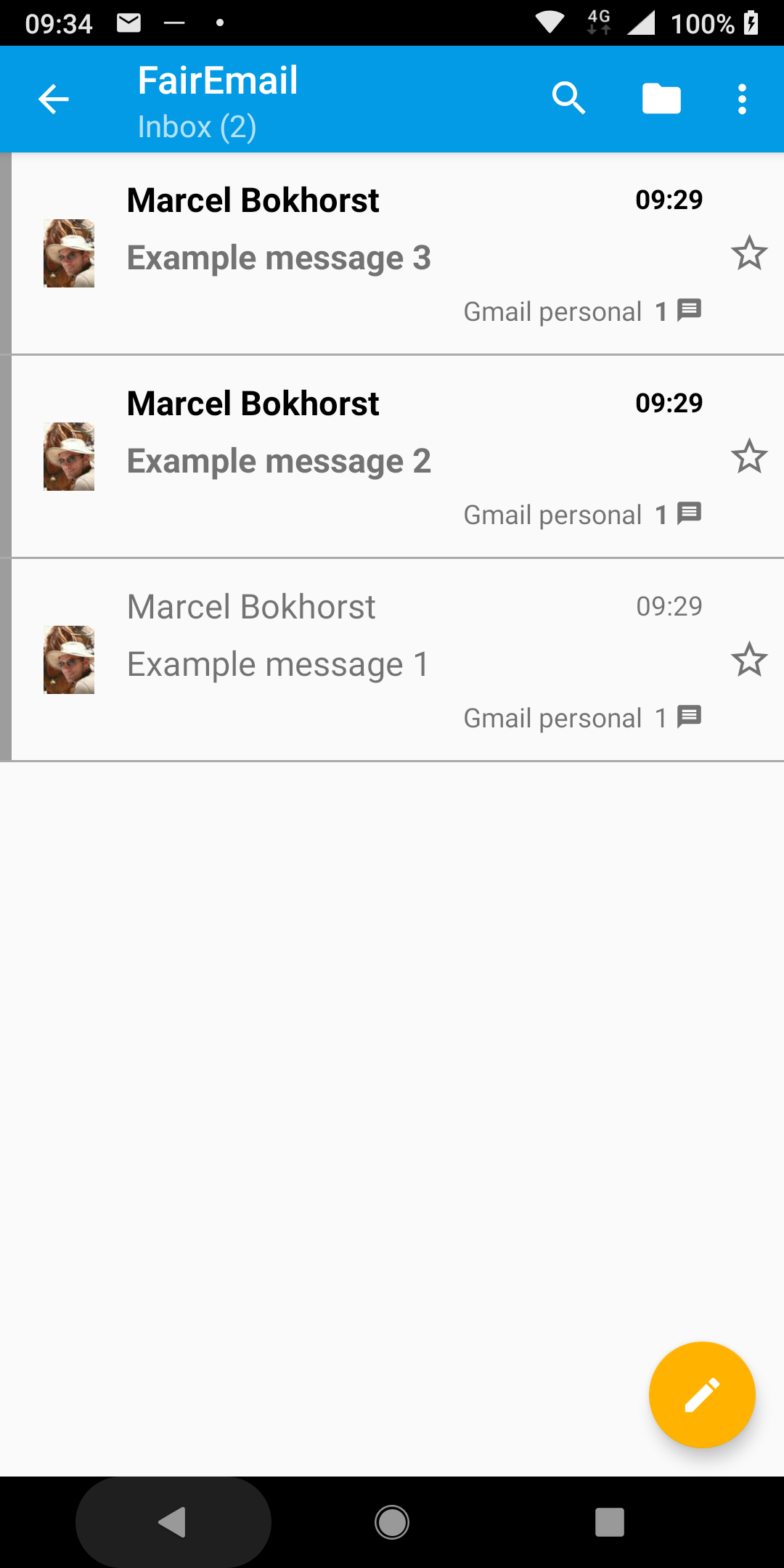Compose a new email with the pencil button
Viewport: 784px width, 1568px height.
click(701, 1395)
